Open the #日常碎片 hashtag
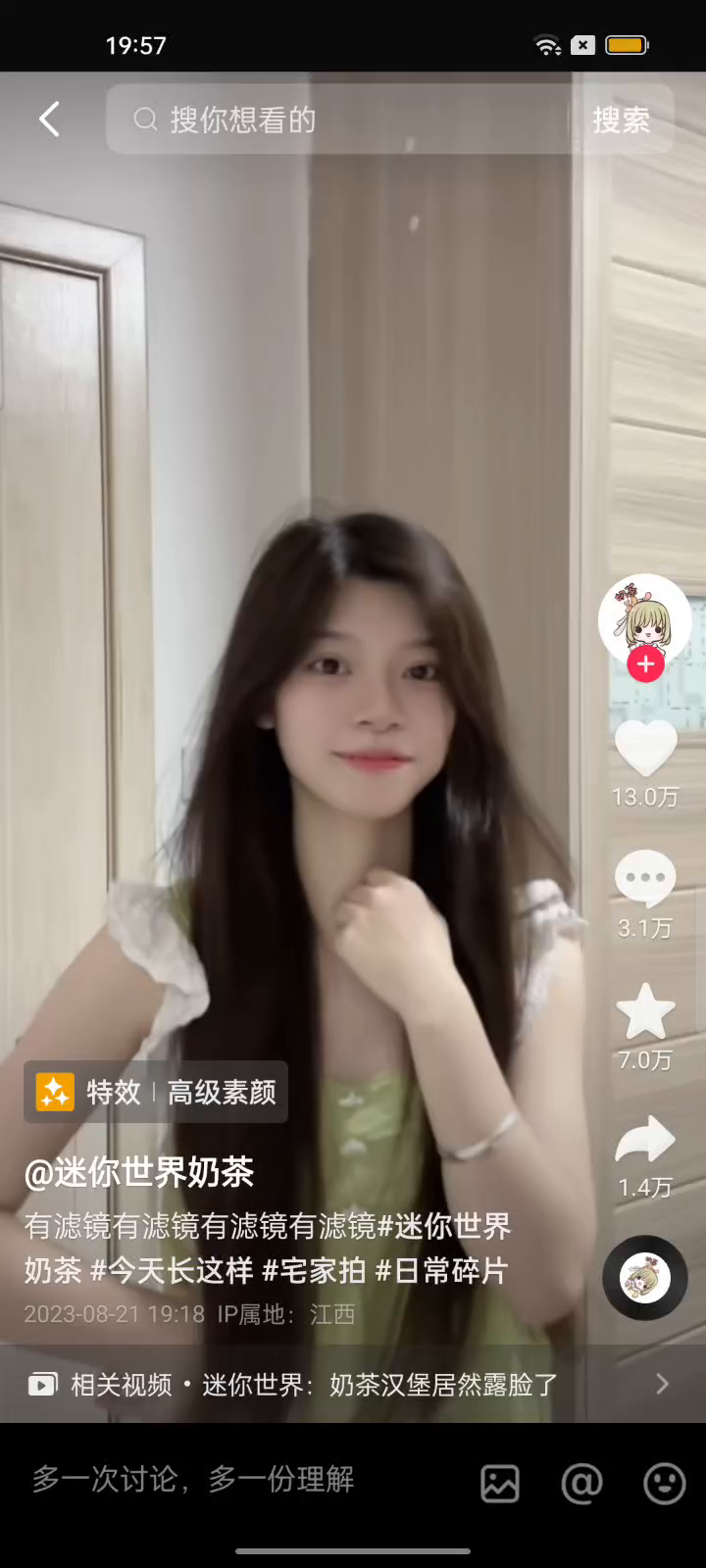Screen dimensions: 706x1568 click(x=441, y=1271)
